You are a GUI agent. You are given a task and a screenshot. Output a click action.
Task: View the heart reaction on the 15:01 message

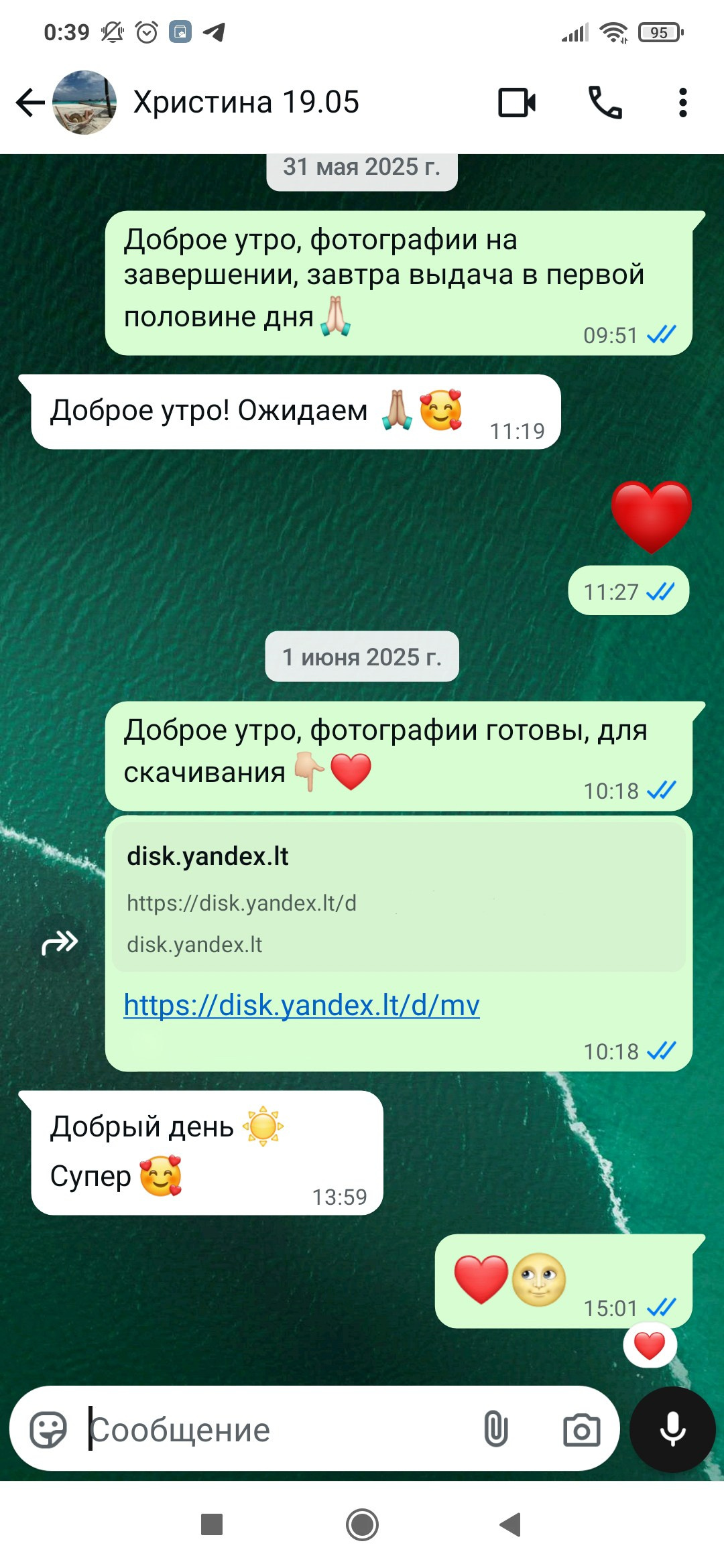649,1346
